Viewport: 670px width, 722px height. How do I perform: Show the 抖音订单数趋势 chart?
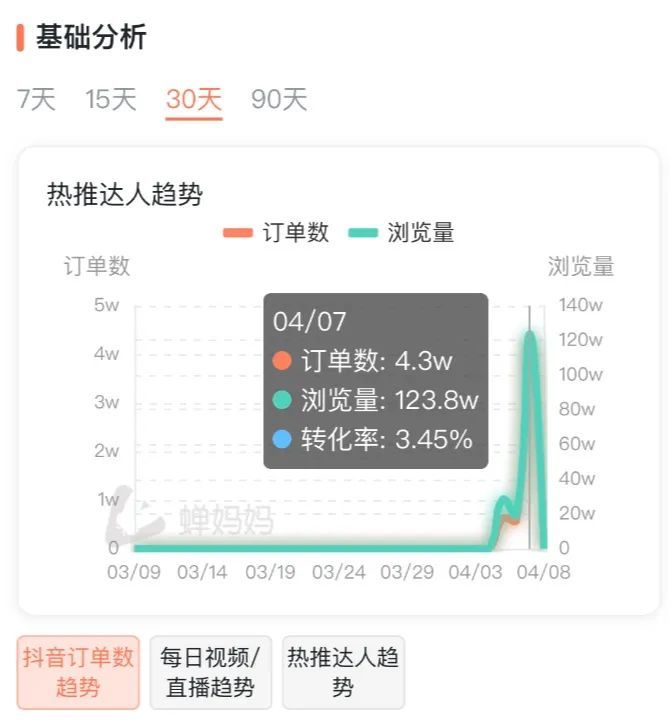78,672
